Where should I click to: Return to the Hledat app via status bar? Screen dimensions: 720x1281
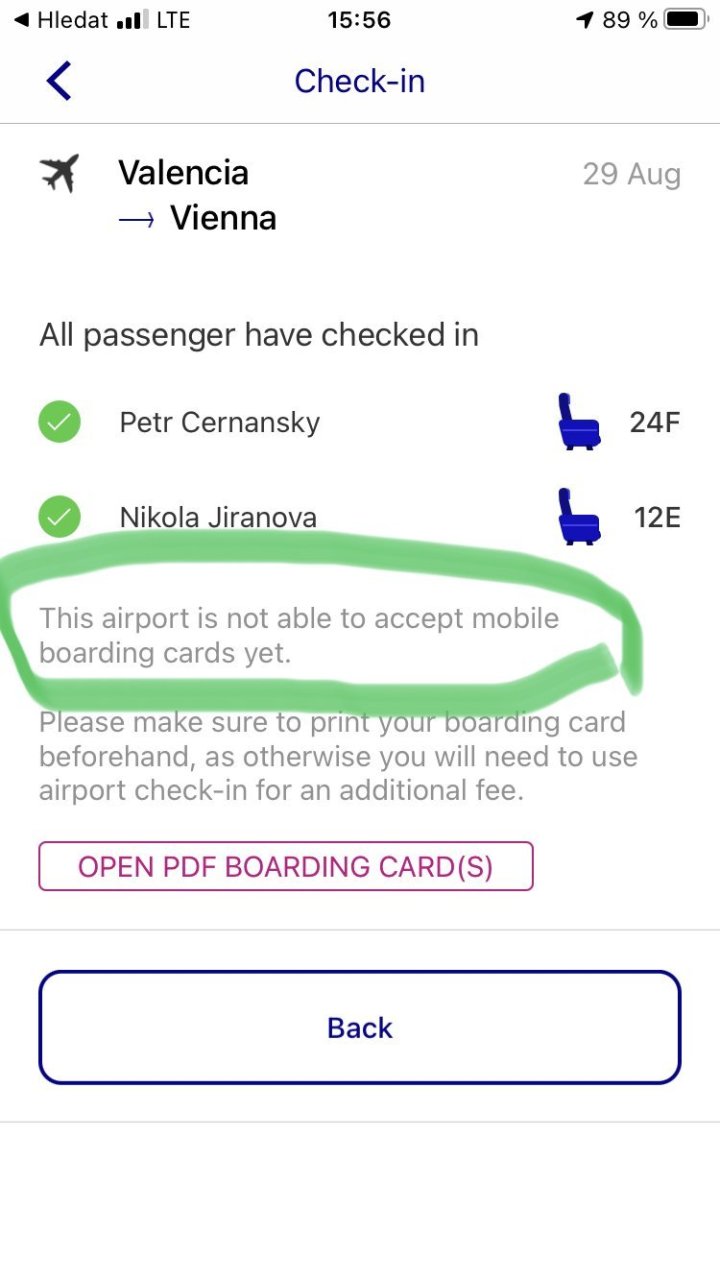62,19
